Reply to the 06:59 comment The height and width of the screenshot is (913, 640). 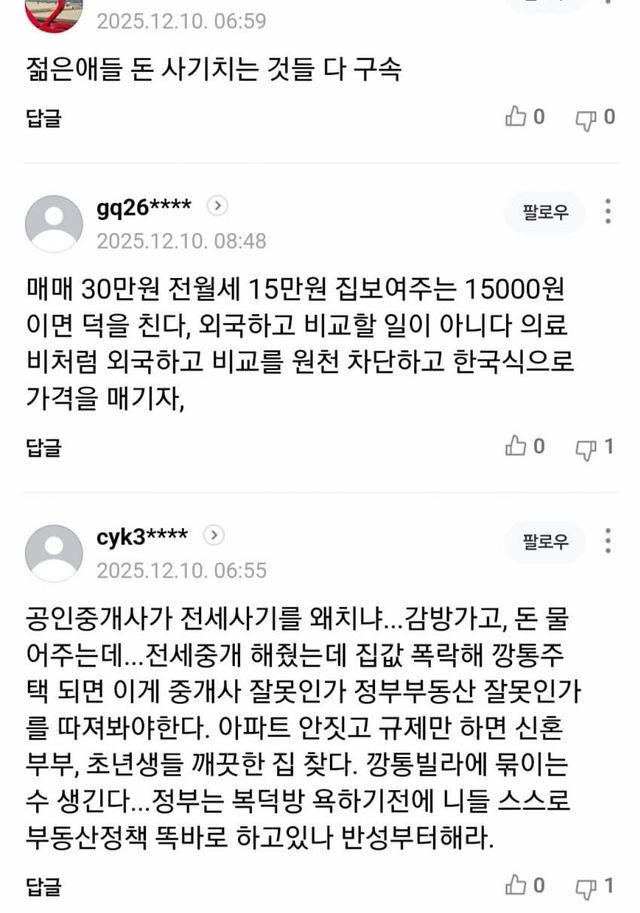[x=43, y=118]
